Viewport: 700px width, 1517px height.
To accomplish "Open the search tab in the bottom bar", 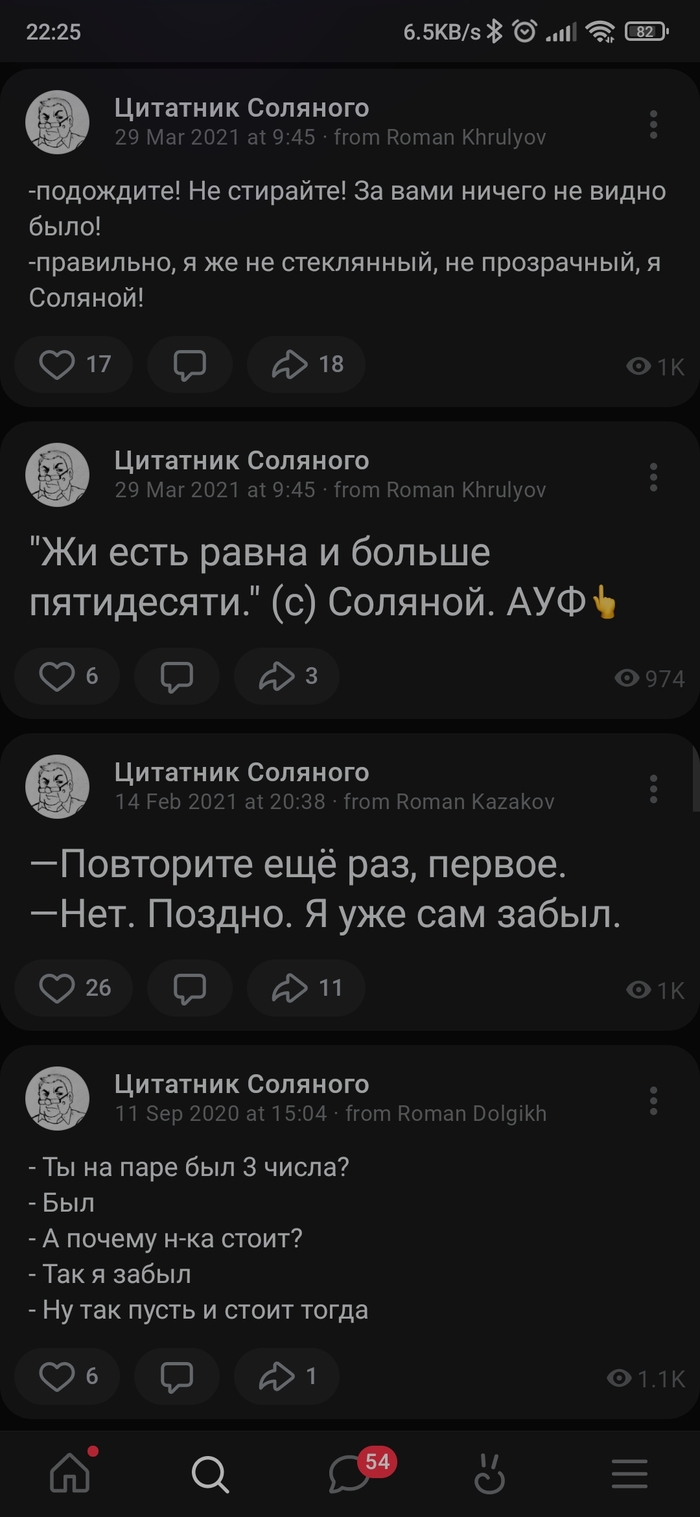I will pos(210,1473).
